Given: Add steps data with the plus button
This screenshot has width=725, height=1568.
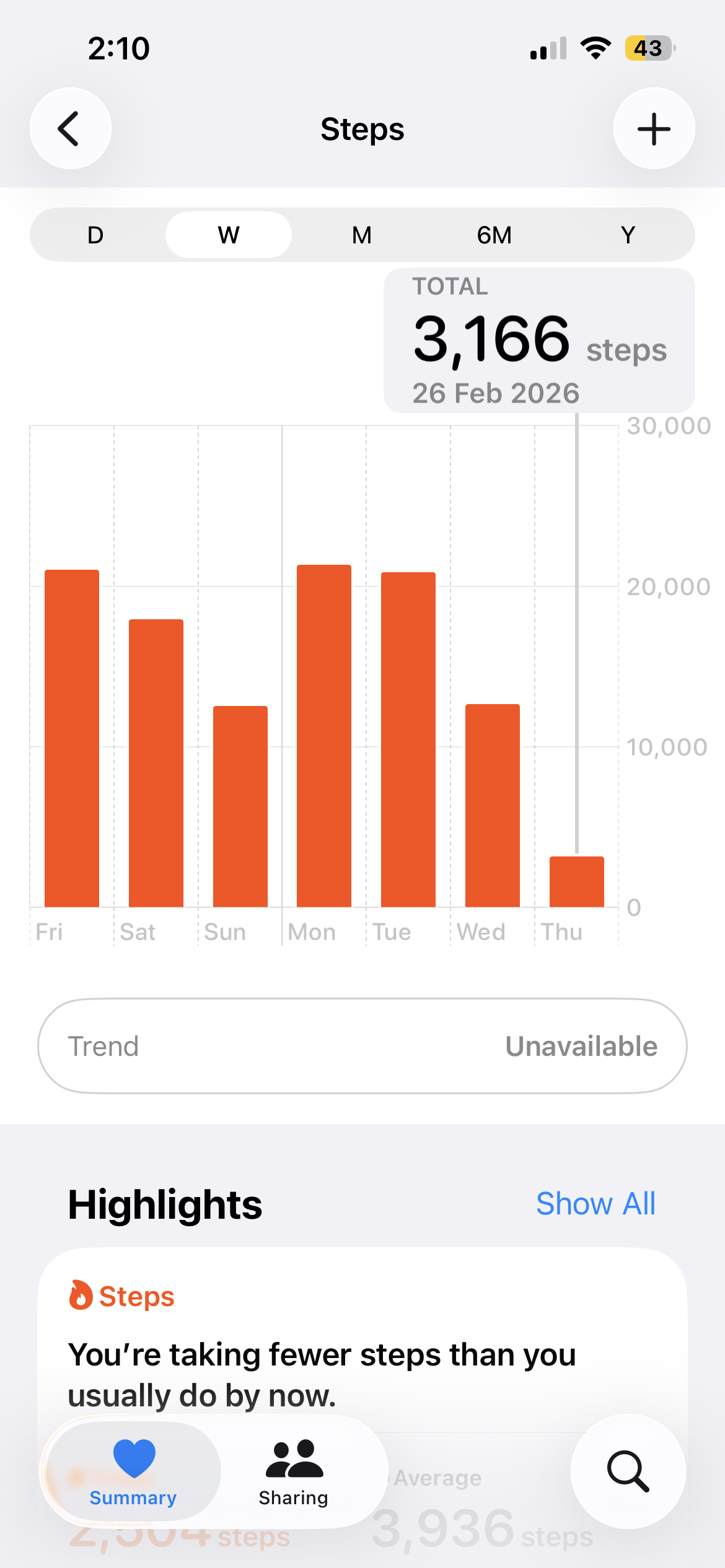Looking at the screenshot, I should (654, 128).
